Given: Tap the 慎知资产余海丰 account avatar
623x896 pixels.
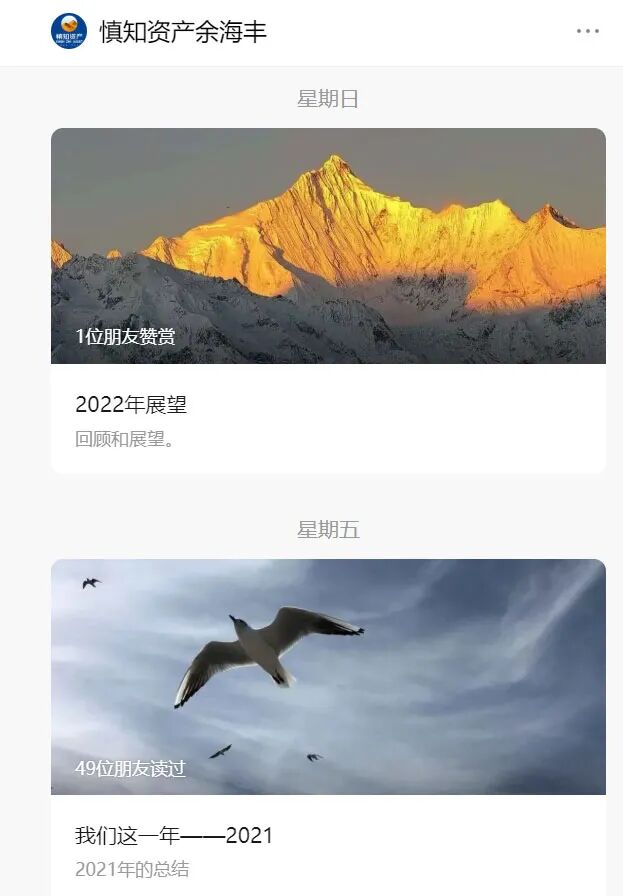Looking at the screenshot, I should click(69, 31).
